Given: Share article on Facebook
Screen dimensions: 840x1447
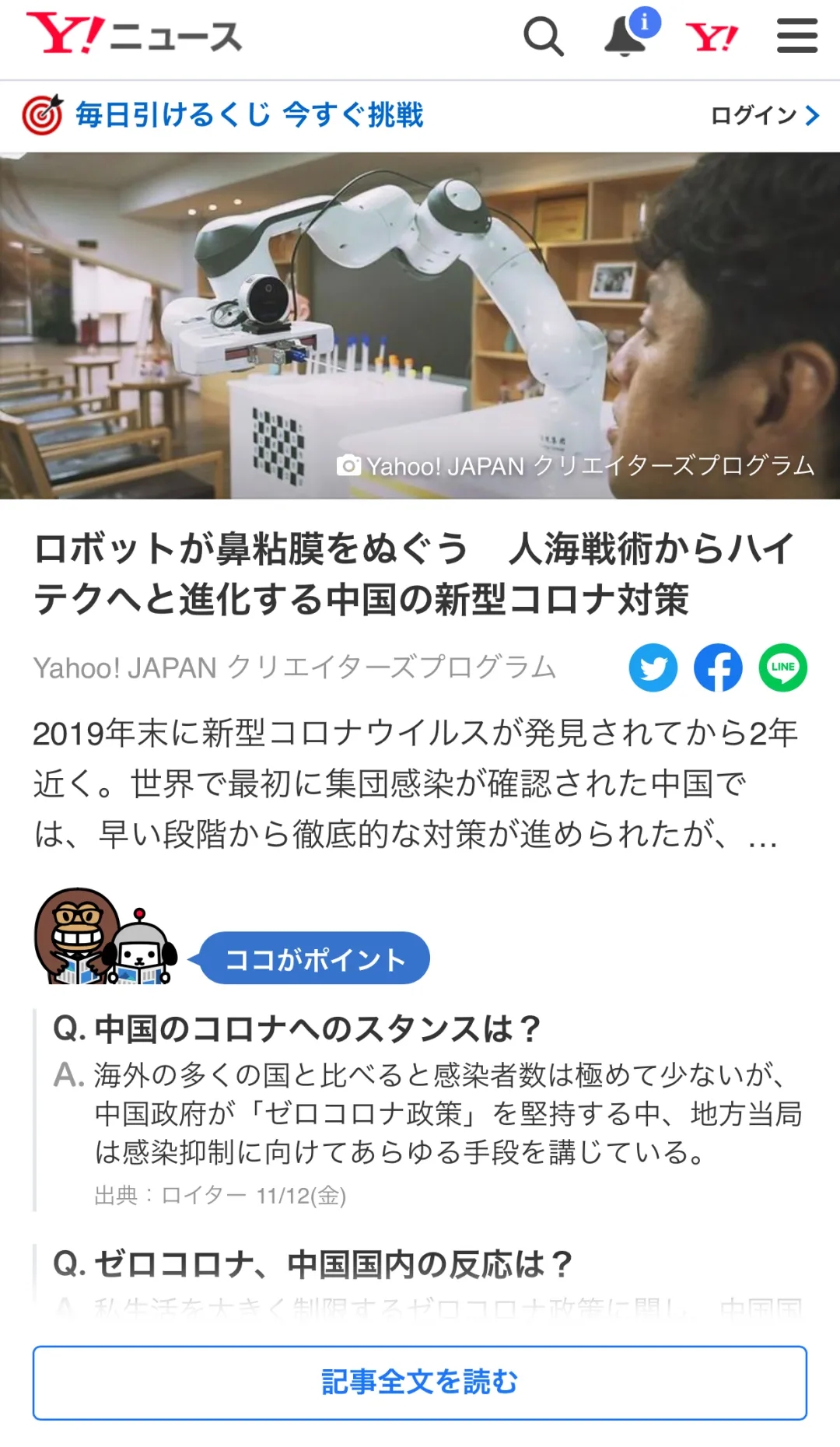Looking at the screenshot, I should (718, 667).
